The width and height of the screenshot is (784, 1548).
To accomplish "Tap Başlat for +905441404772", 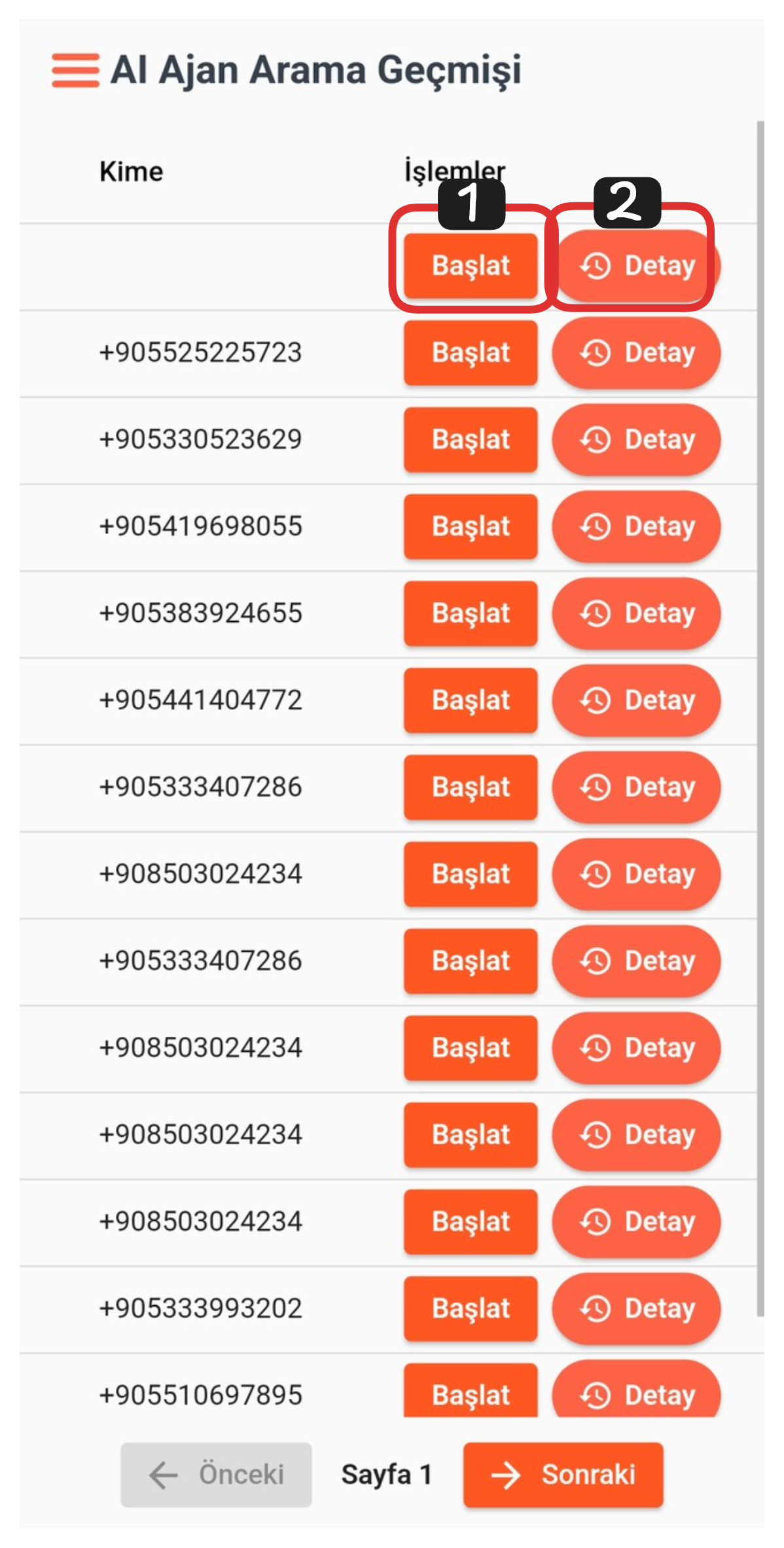I will point(471,700).
